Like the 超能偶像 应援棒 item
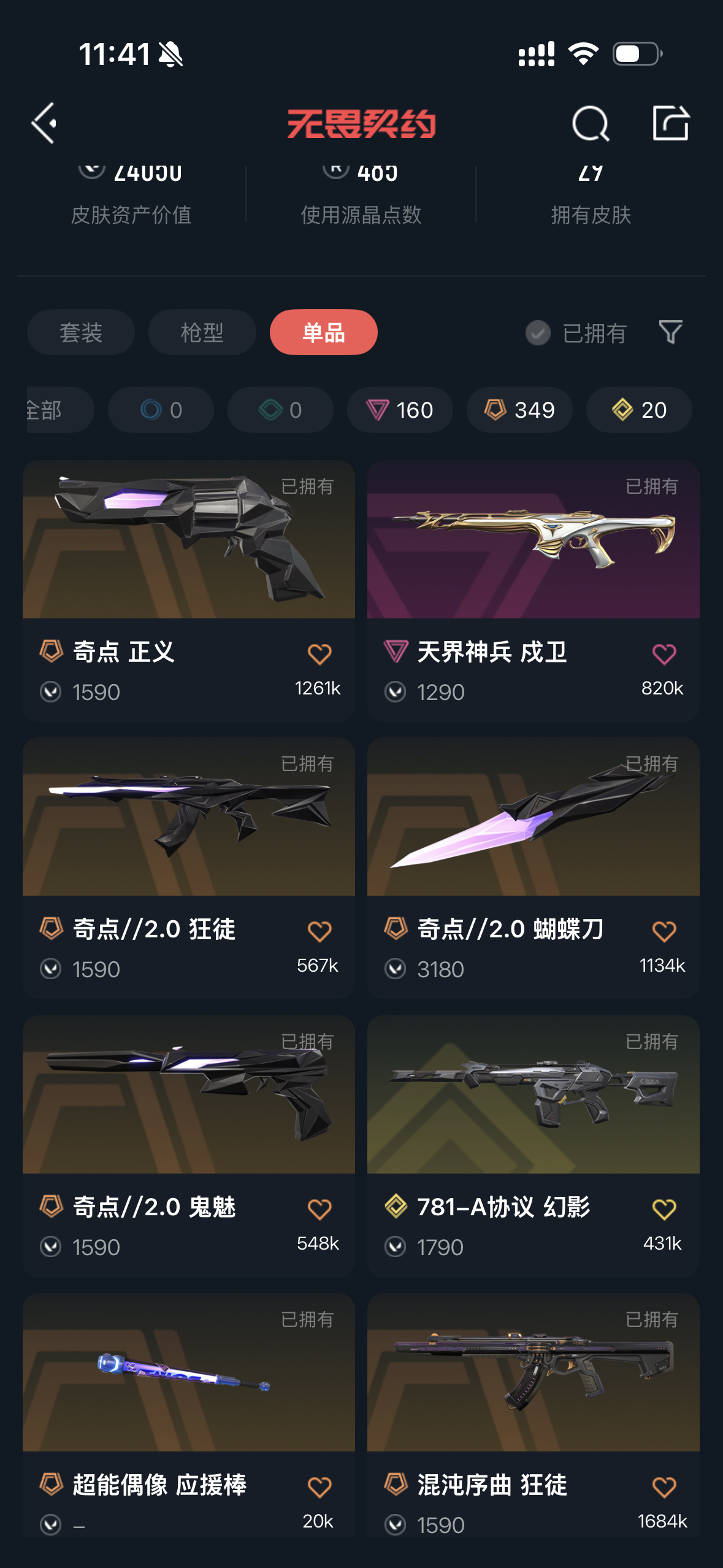 click(x=319, y=1487)
